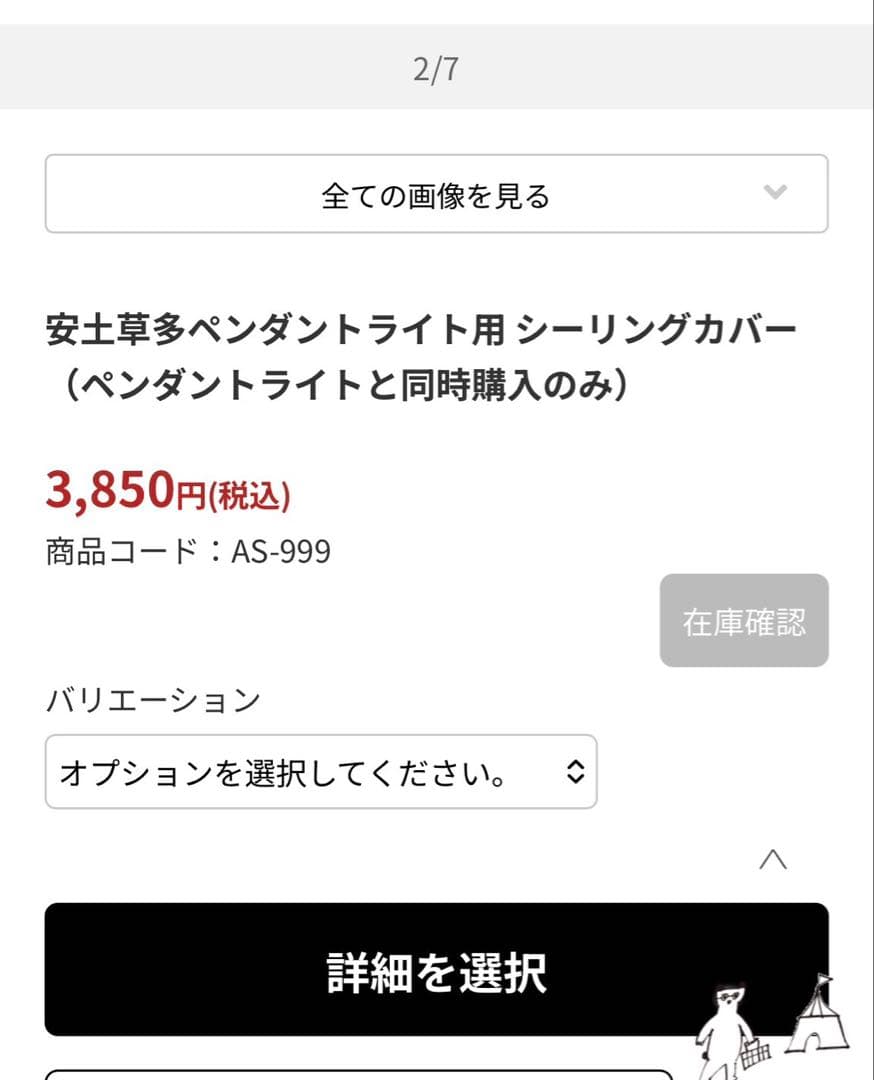Click the 在庫確認 stock check label
Image resolution: width=874 pixels, height=1080 pixels.
744,619
